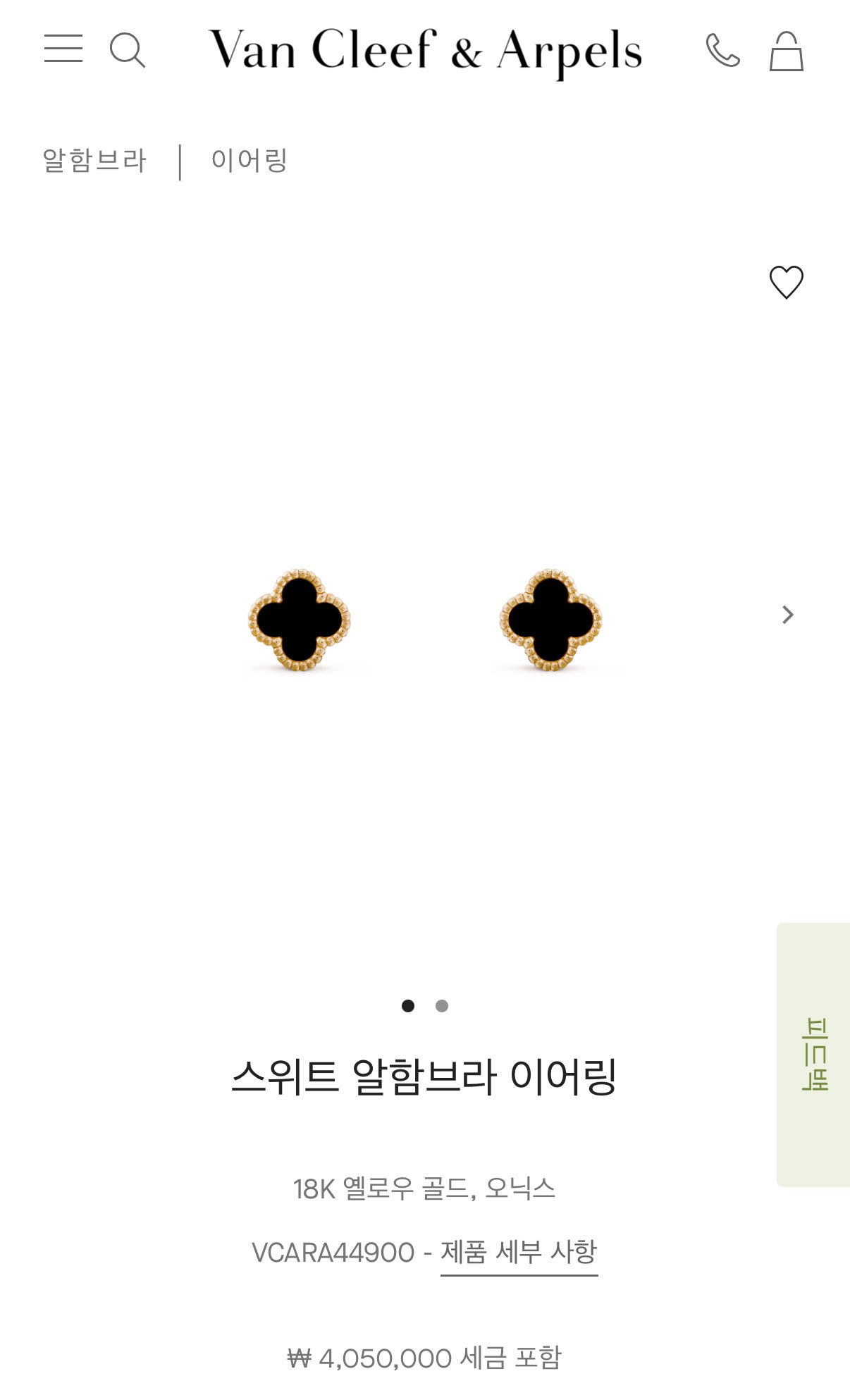
Task: Add earrings to wishlist with heart
Action: [786, 282]
